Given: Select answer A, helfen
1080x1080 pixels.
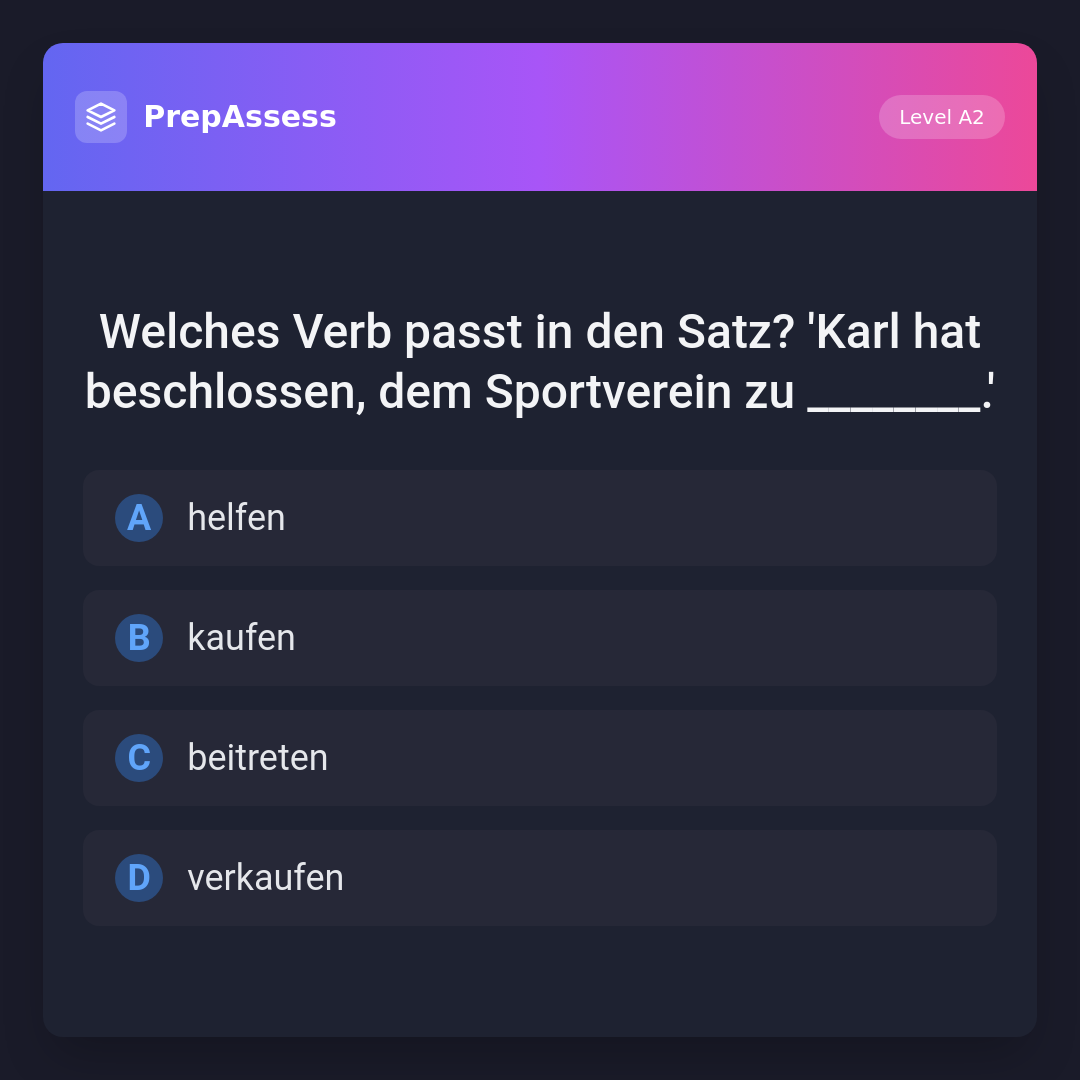Looking at the screenshot, I should point(539,518).
